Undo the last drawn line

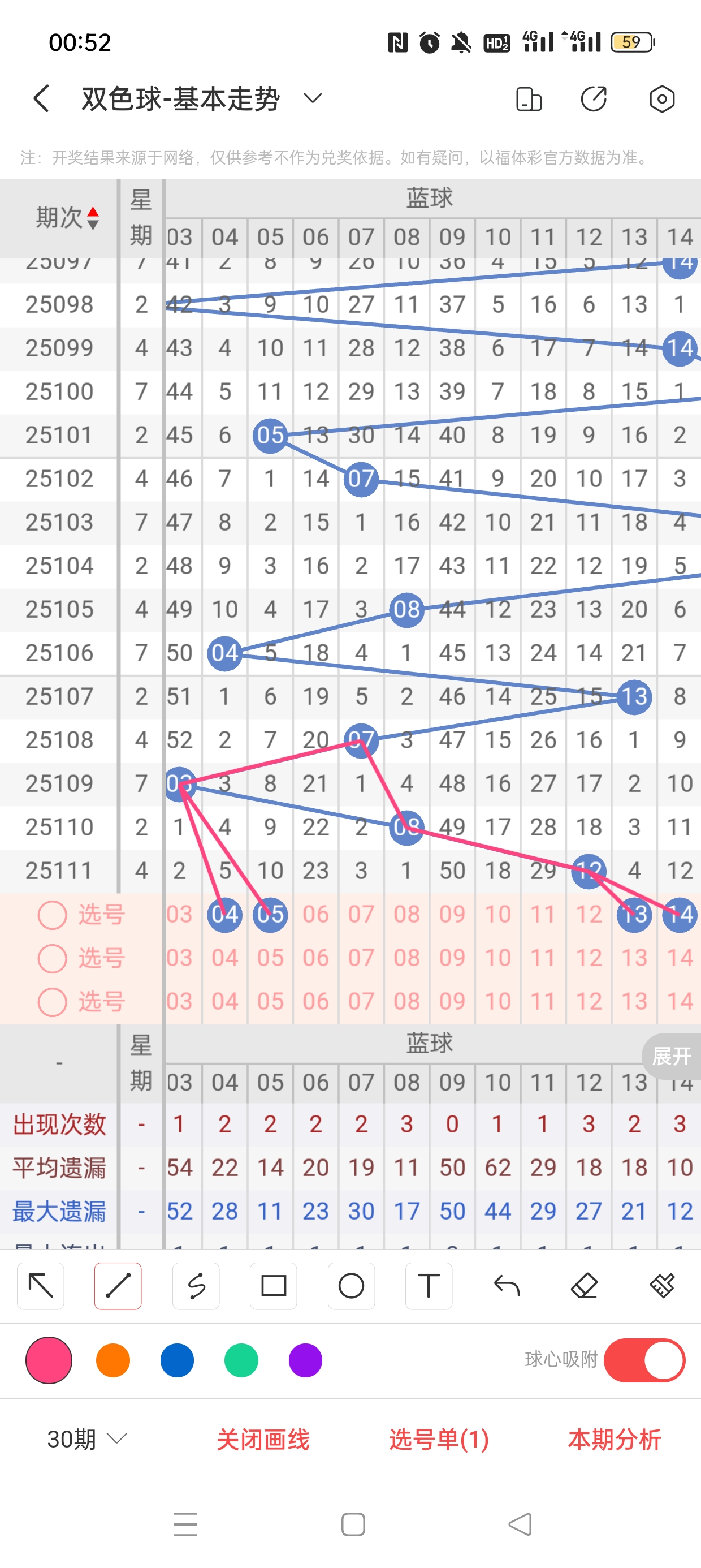tap(507, 1286)
